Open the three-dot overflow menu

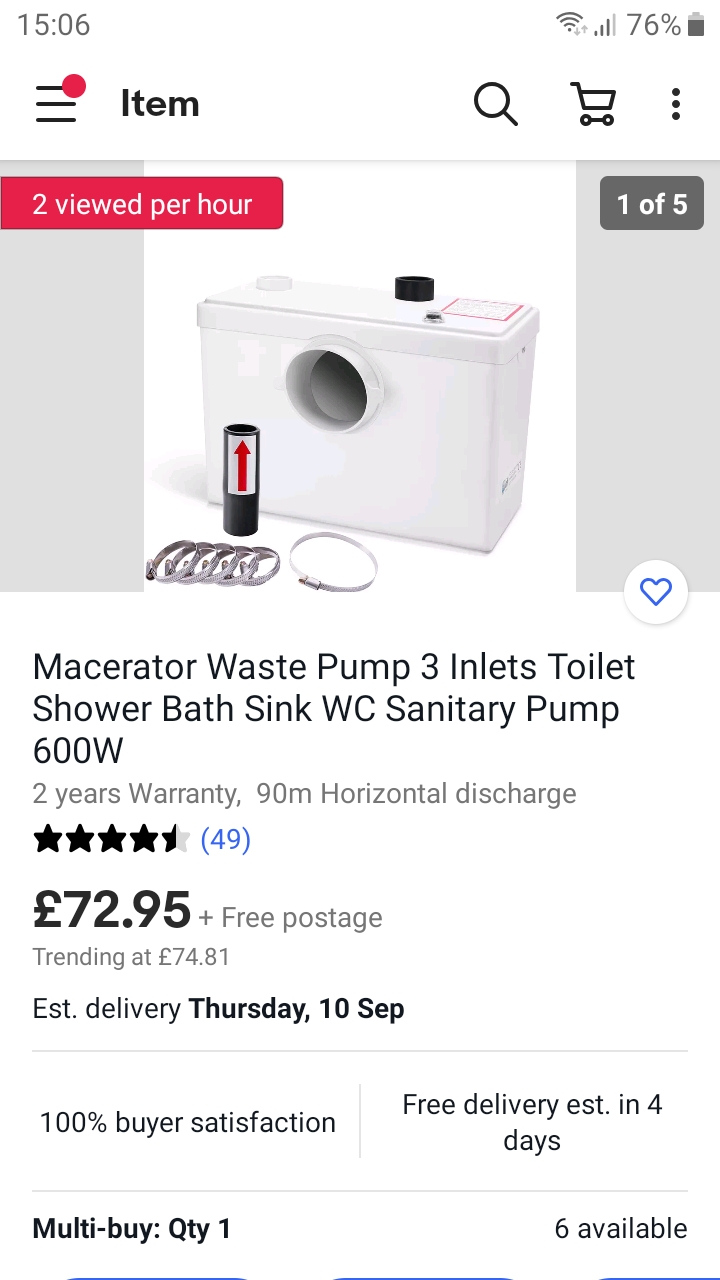tap(676, 103)
